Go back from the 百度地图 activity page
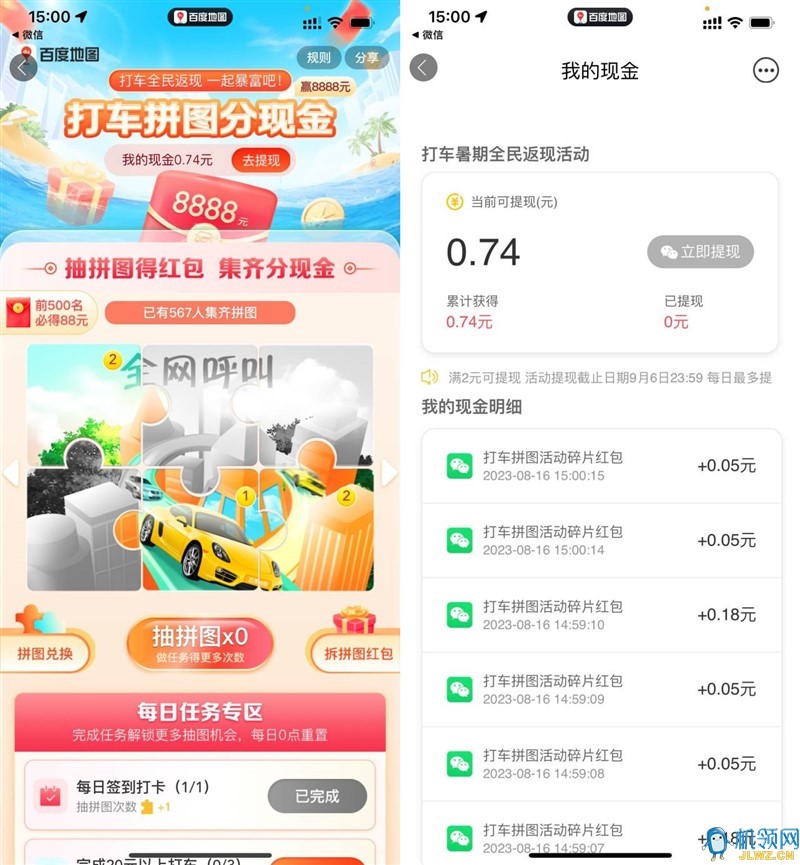 (x=22, y=67)
